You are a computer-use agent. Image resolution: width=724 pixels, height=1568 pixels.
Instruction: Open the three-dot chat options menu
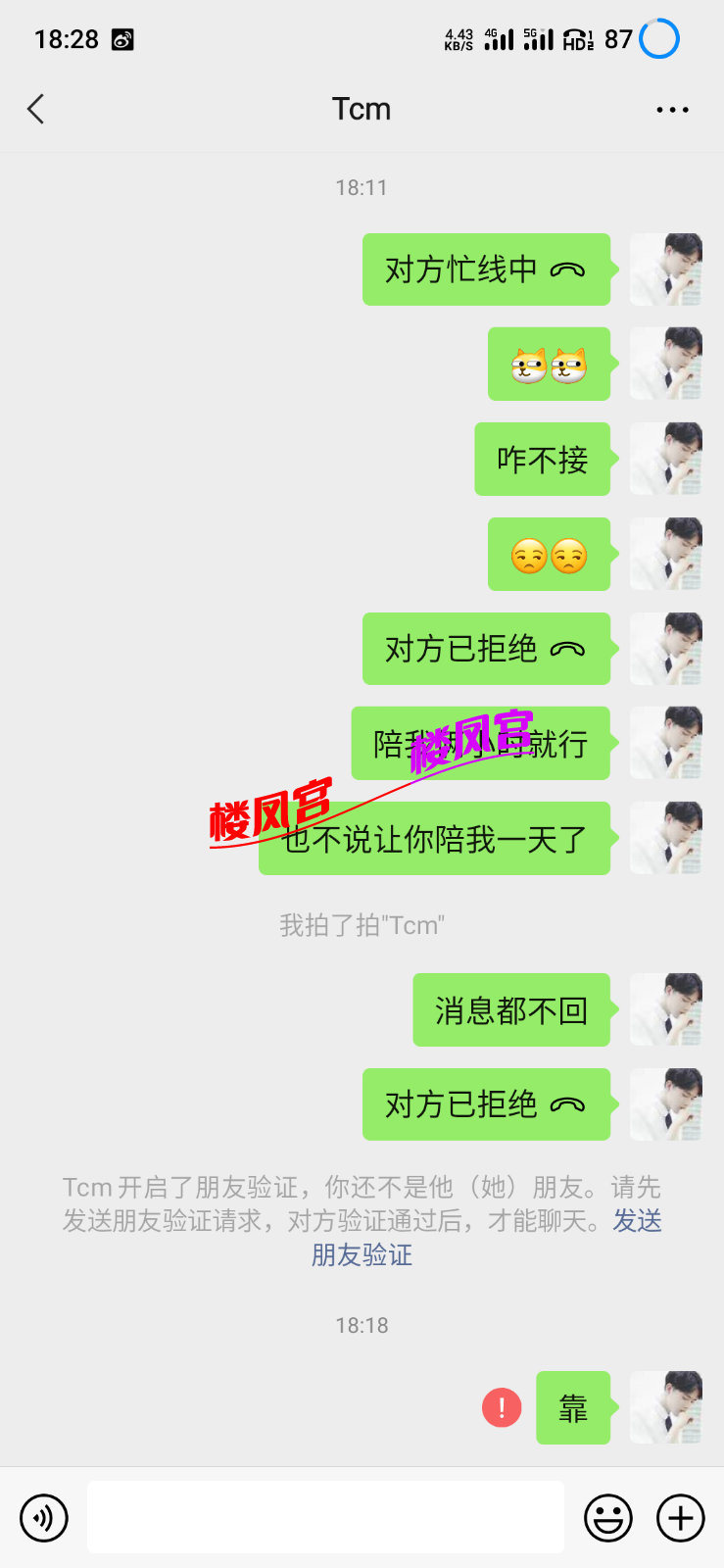[672, 110]
